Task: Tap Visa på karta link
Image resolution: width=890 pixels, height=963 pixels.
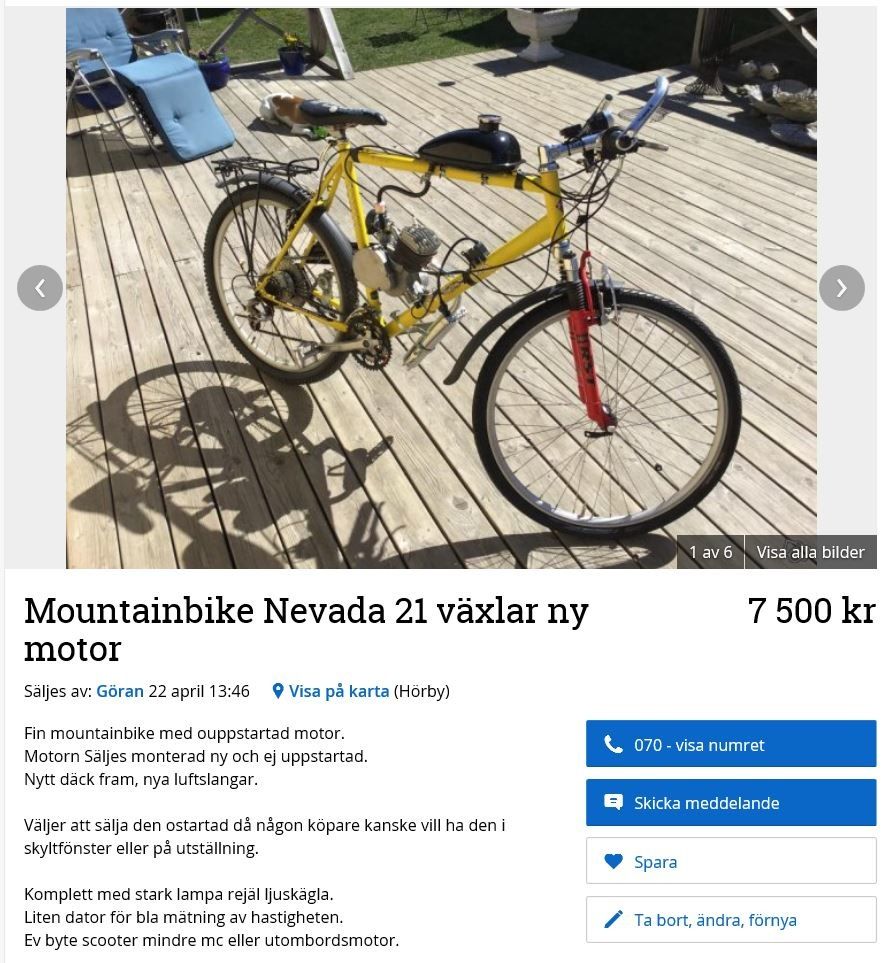Action: (x=338, y=691)
